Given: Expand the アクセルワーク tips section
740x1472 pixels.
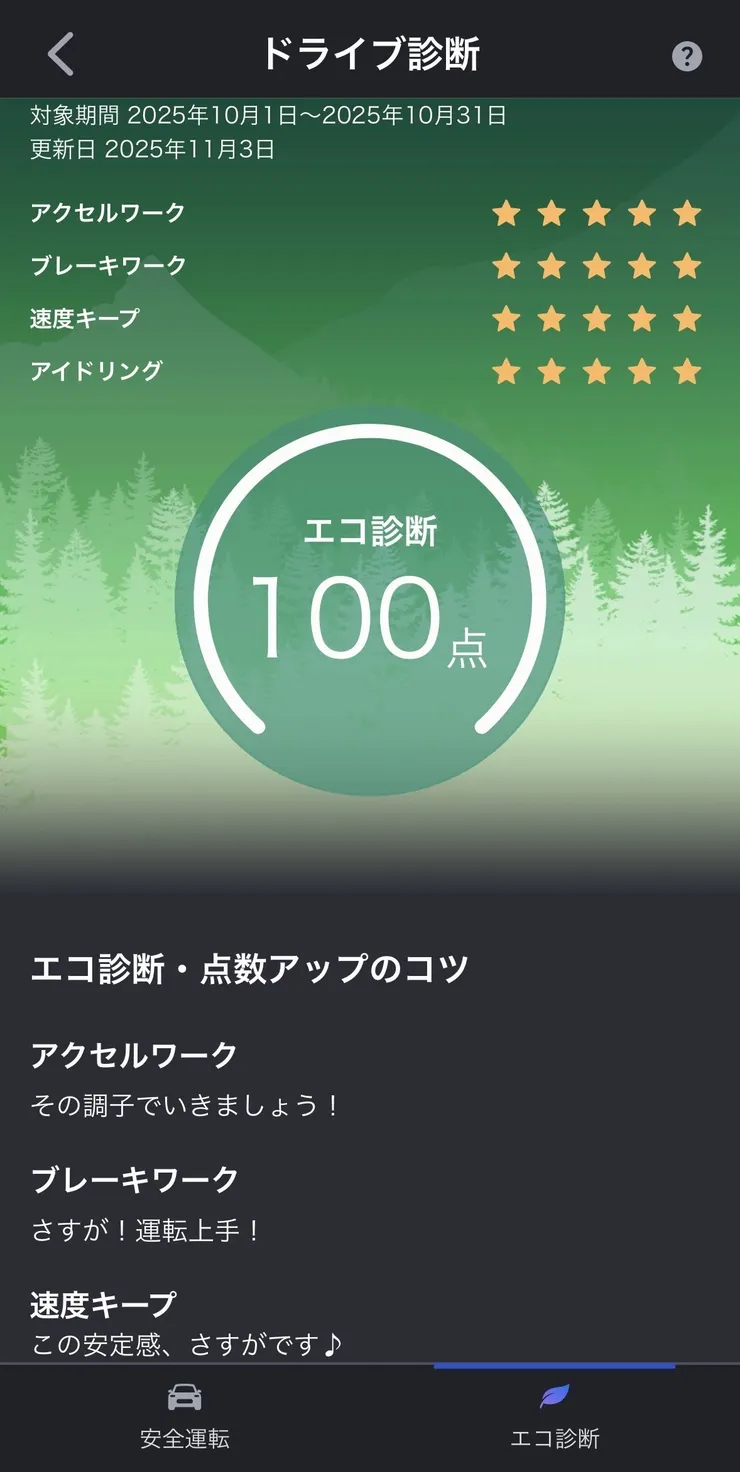Looking at the screenshot, I should click(133, 1055).
